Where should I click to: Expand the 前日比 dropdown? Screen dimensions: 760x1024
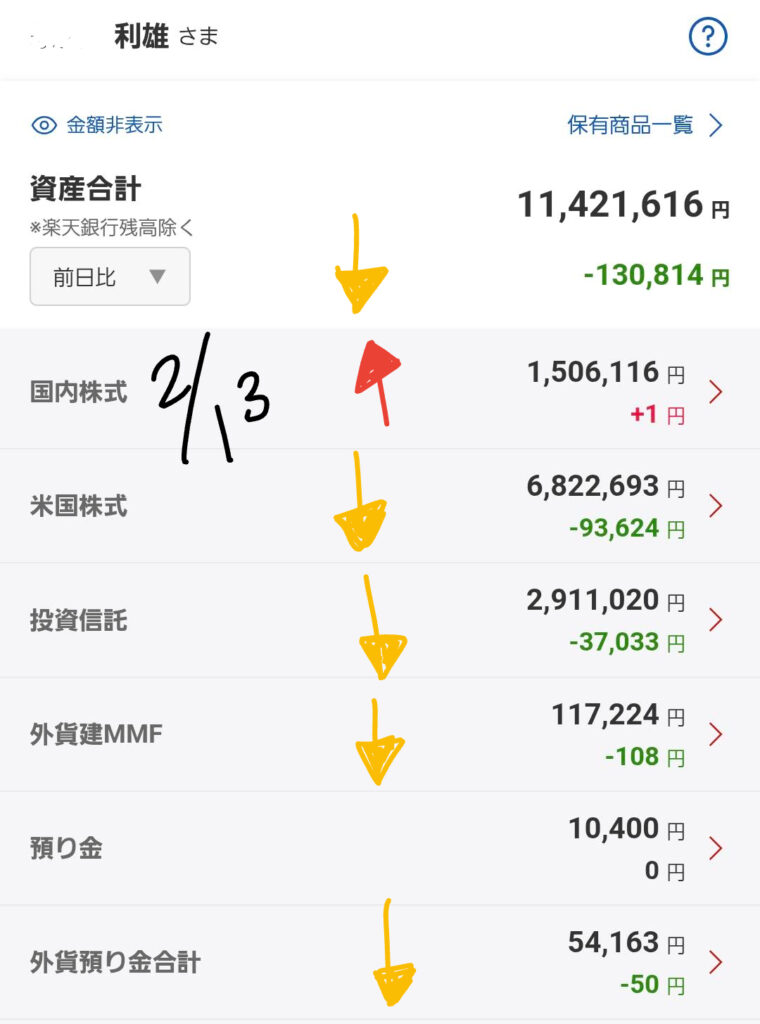point(110,277)
